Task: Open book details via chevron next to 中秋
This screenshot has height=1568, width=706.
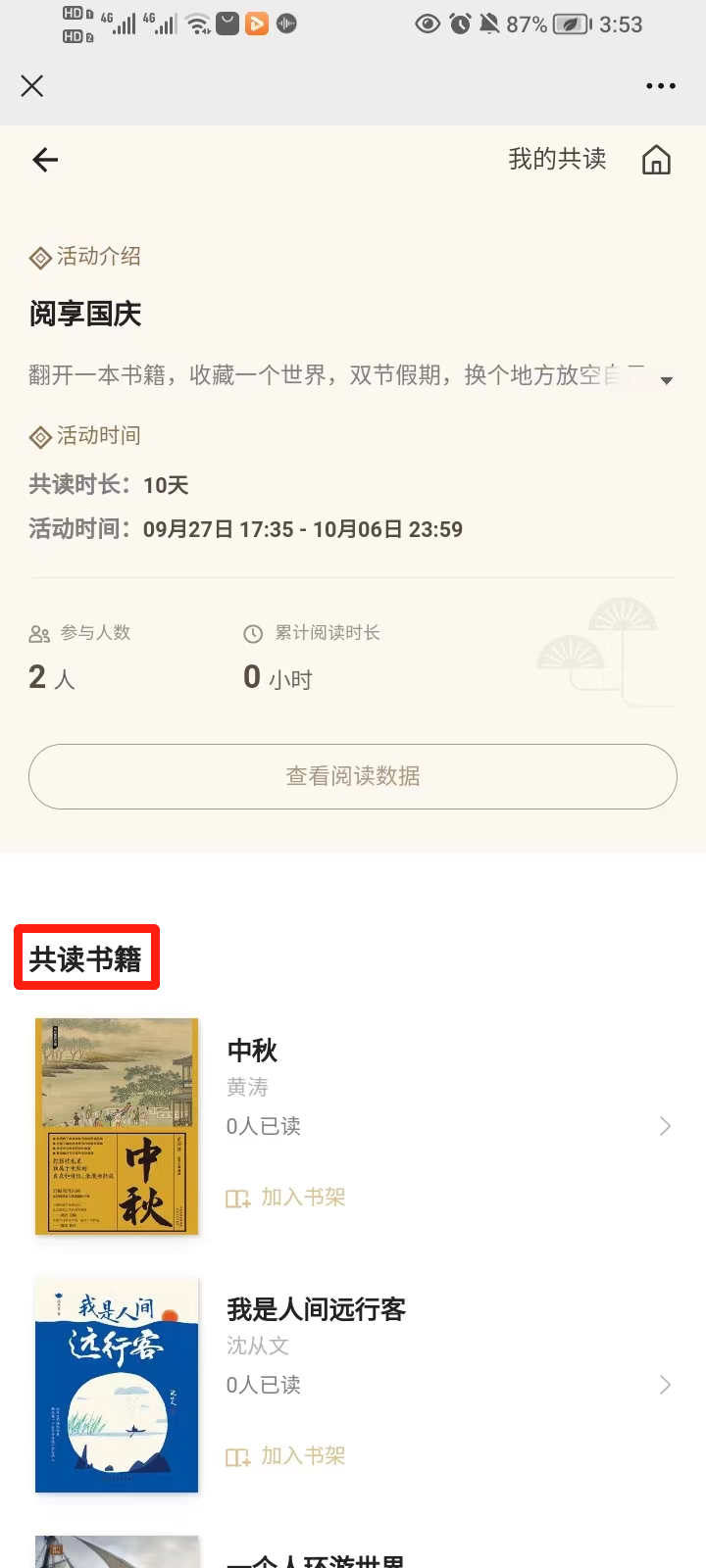Action: [x=666, y=1125]
